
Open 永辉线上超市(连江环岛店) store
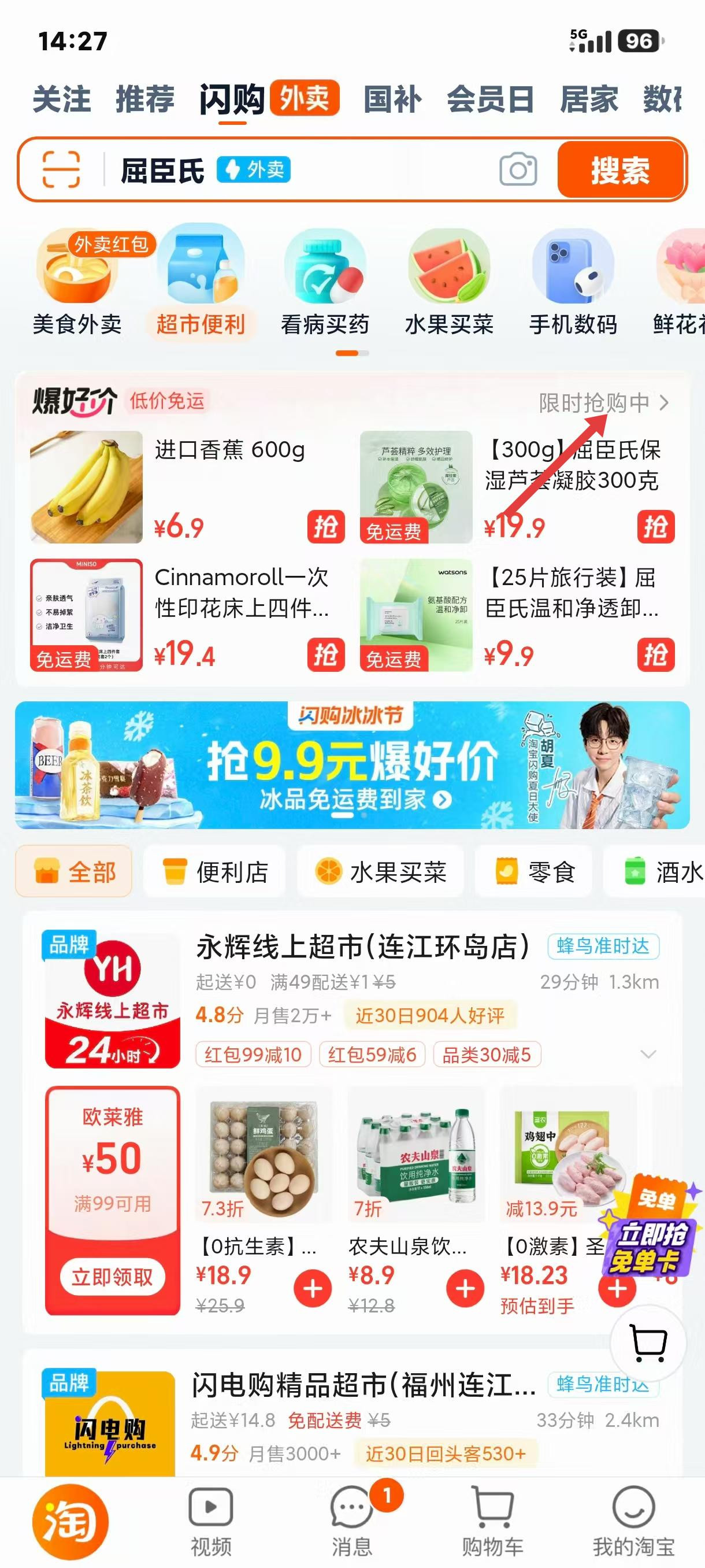362,947
